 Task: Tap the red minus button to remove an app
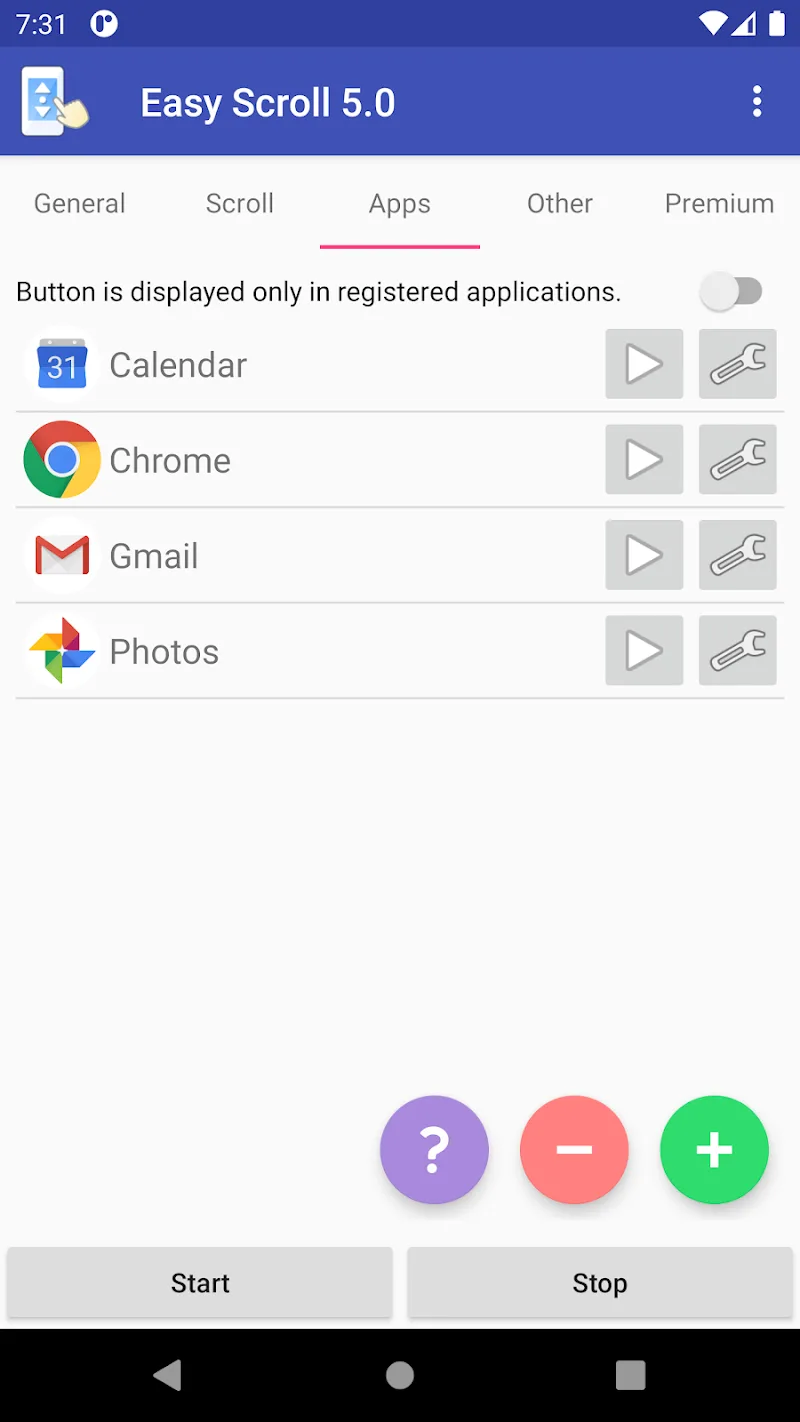click(574, 1149)
